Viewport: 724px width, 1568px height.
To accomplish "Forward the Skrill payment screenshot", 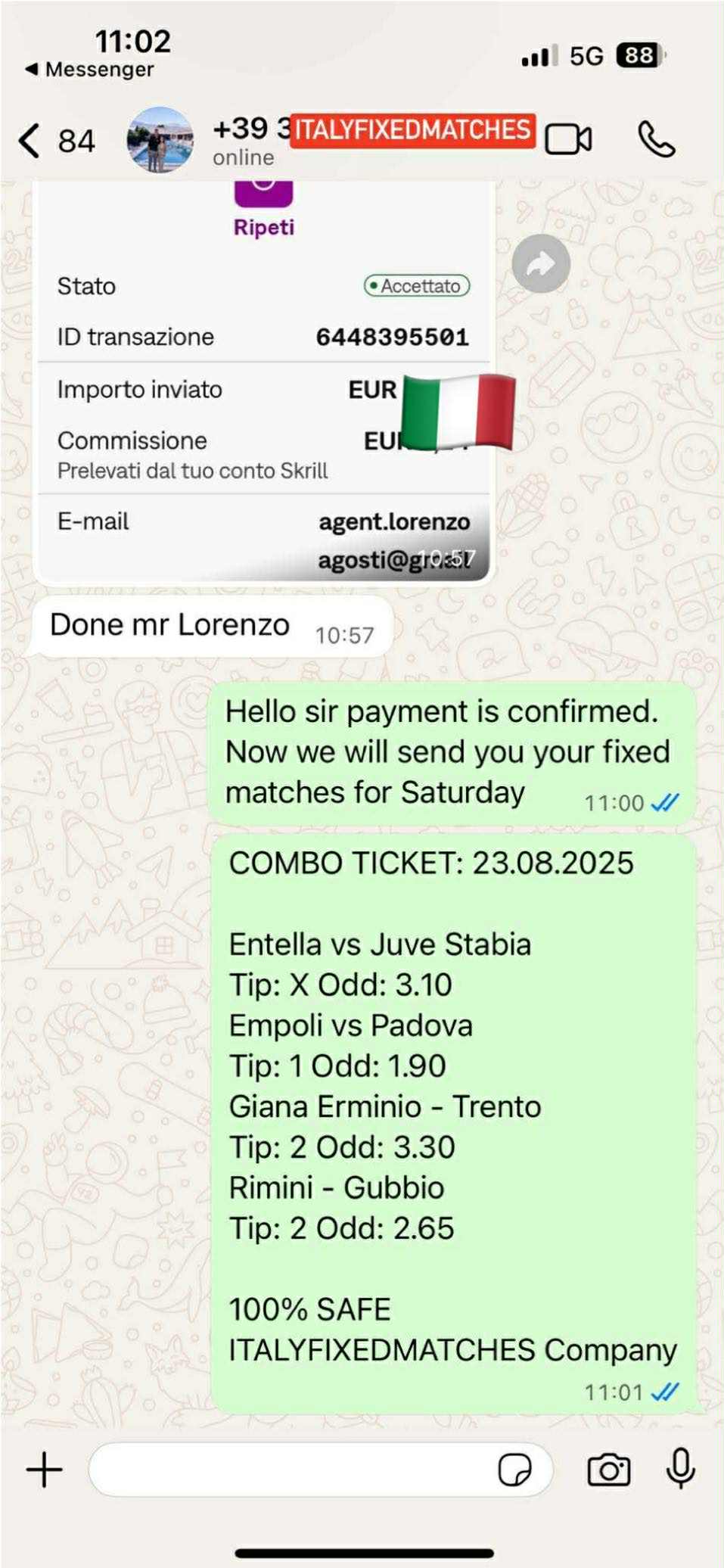I will 540,264.
